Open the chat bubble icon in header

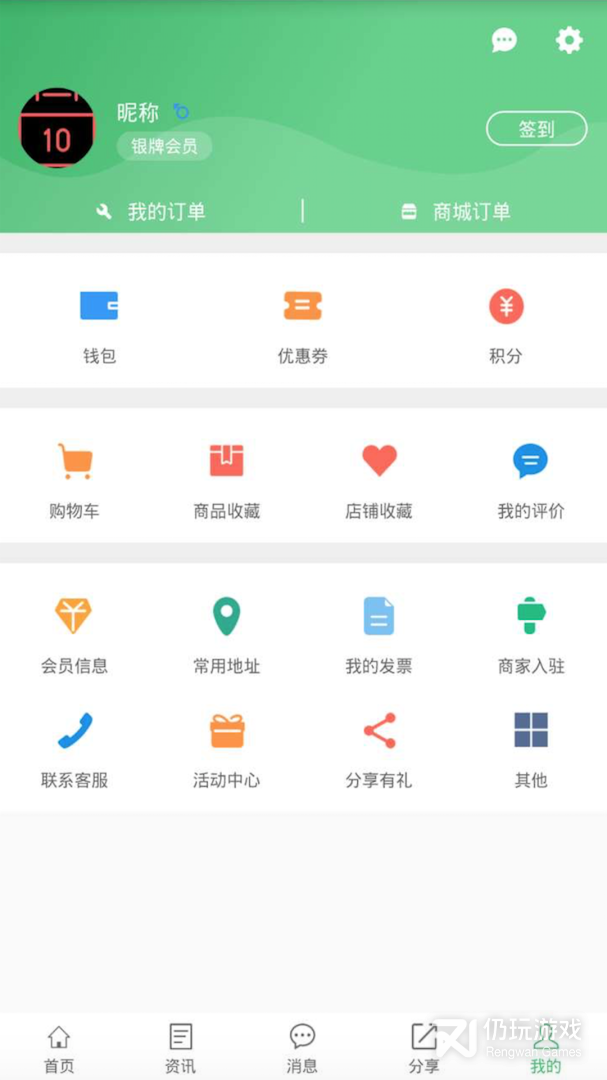tap(504, 40)
